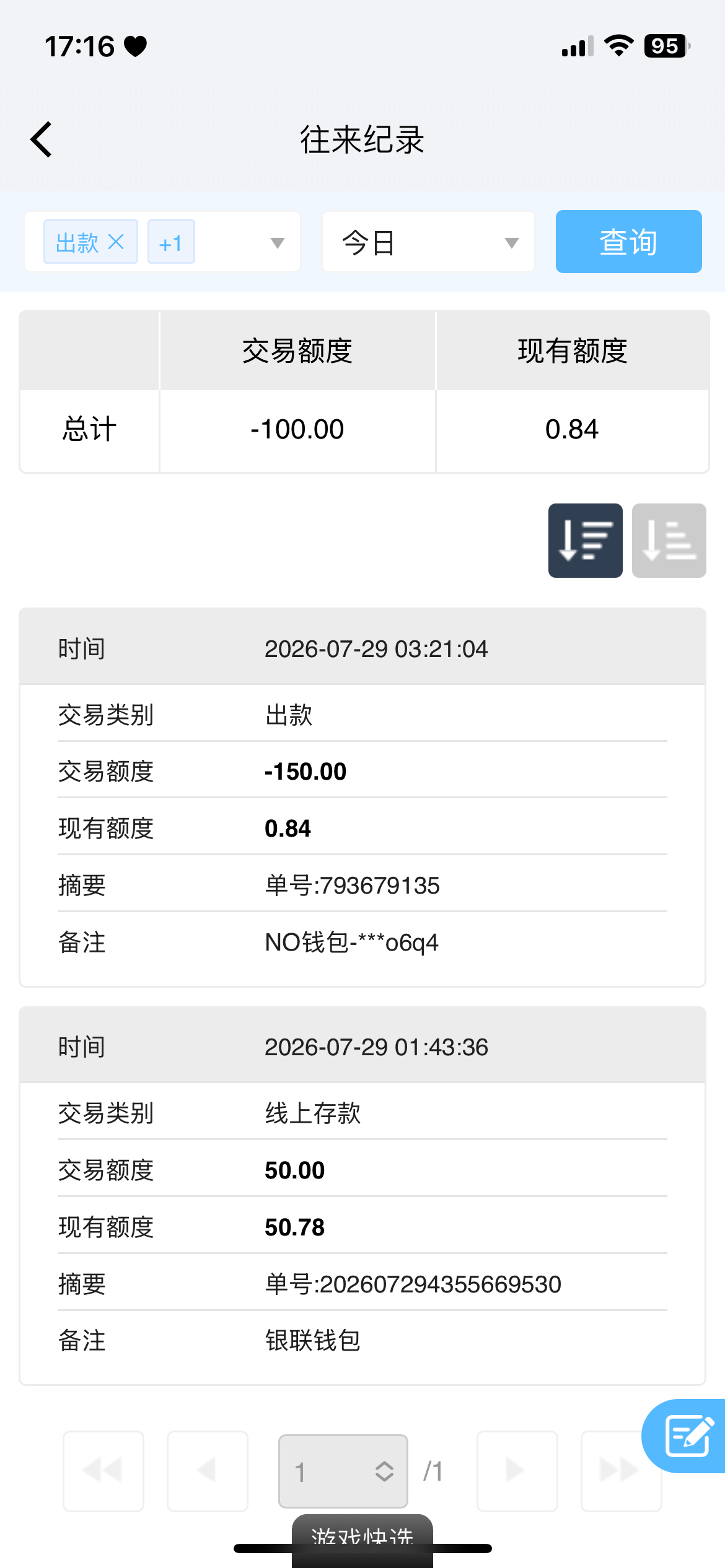
Task: Expand the transaction type dropdown
Action: pyautogui.click(x=278, y=243)
